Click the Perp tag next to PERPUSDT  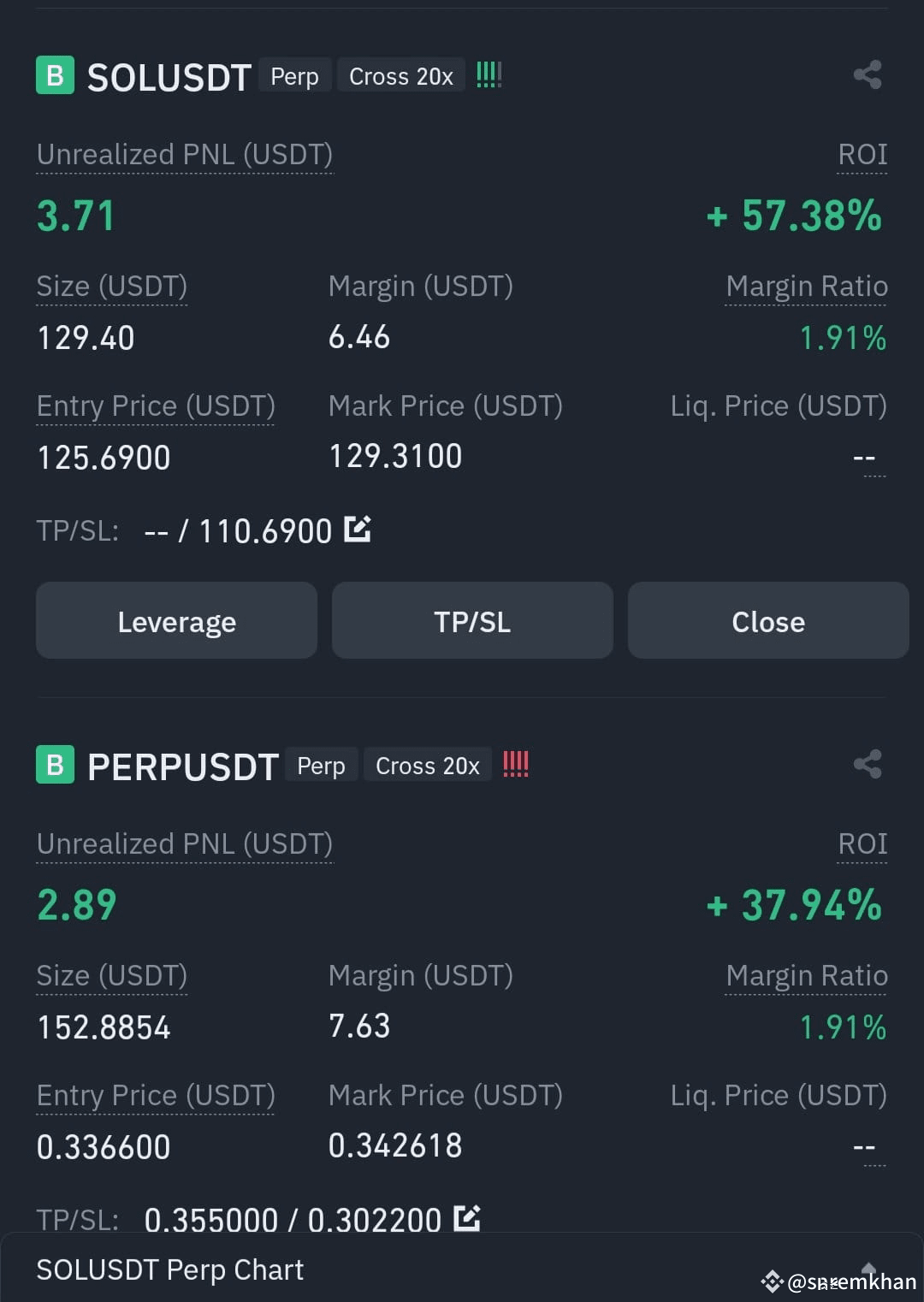[321, 765]
